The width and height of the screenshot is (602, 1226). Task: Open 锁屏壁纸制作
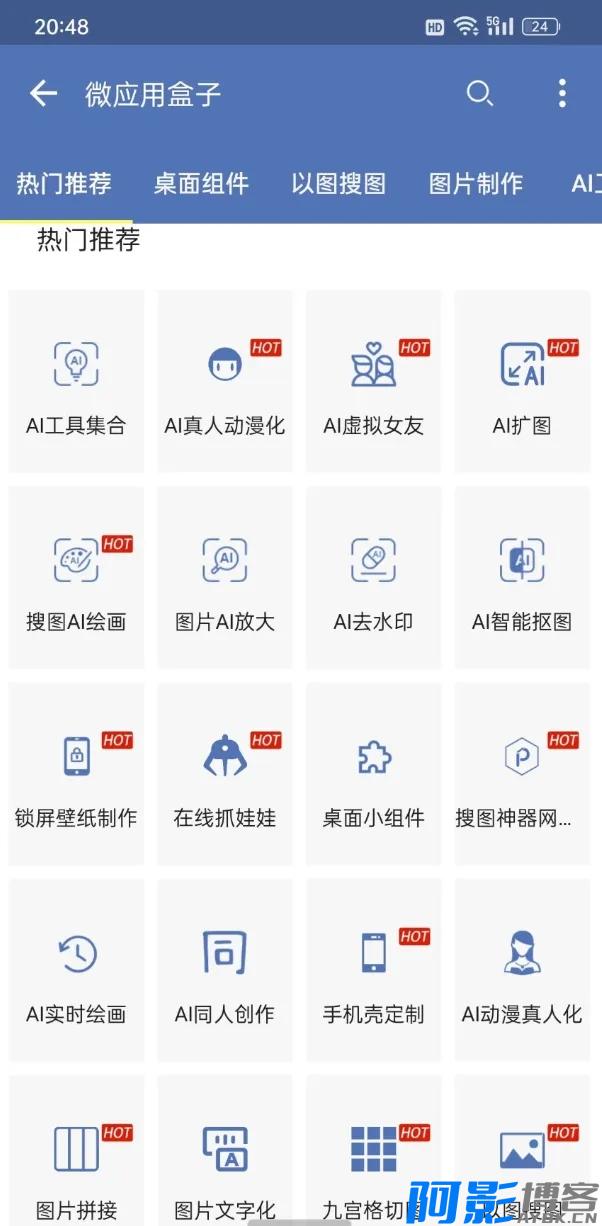click(x=76, y=774)
